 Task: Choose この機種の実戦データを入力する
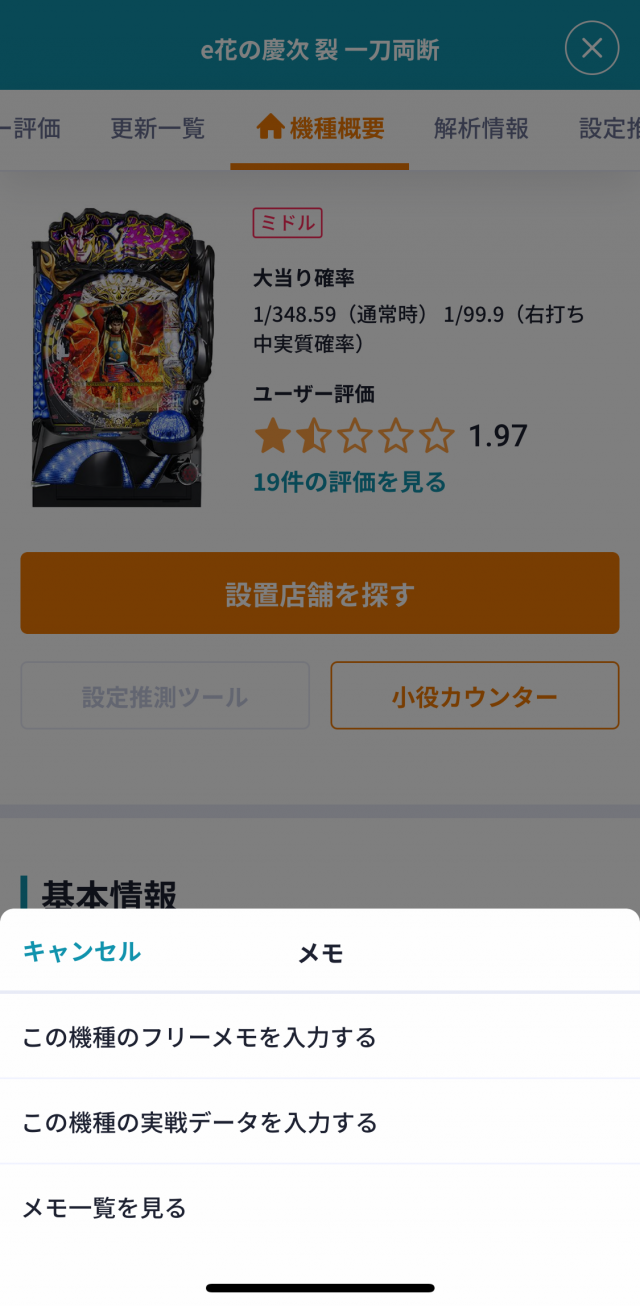pyautogui.click(x=200, y=1123)
